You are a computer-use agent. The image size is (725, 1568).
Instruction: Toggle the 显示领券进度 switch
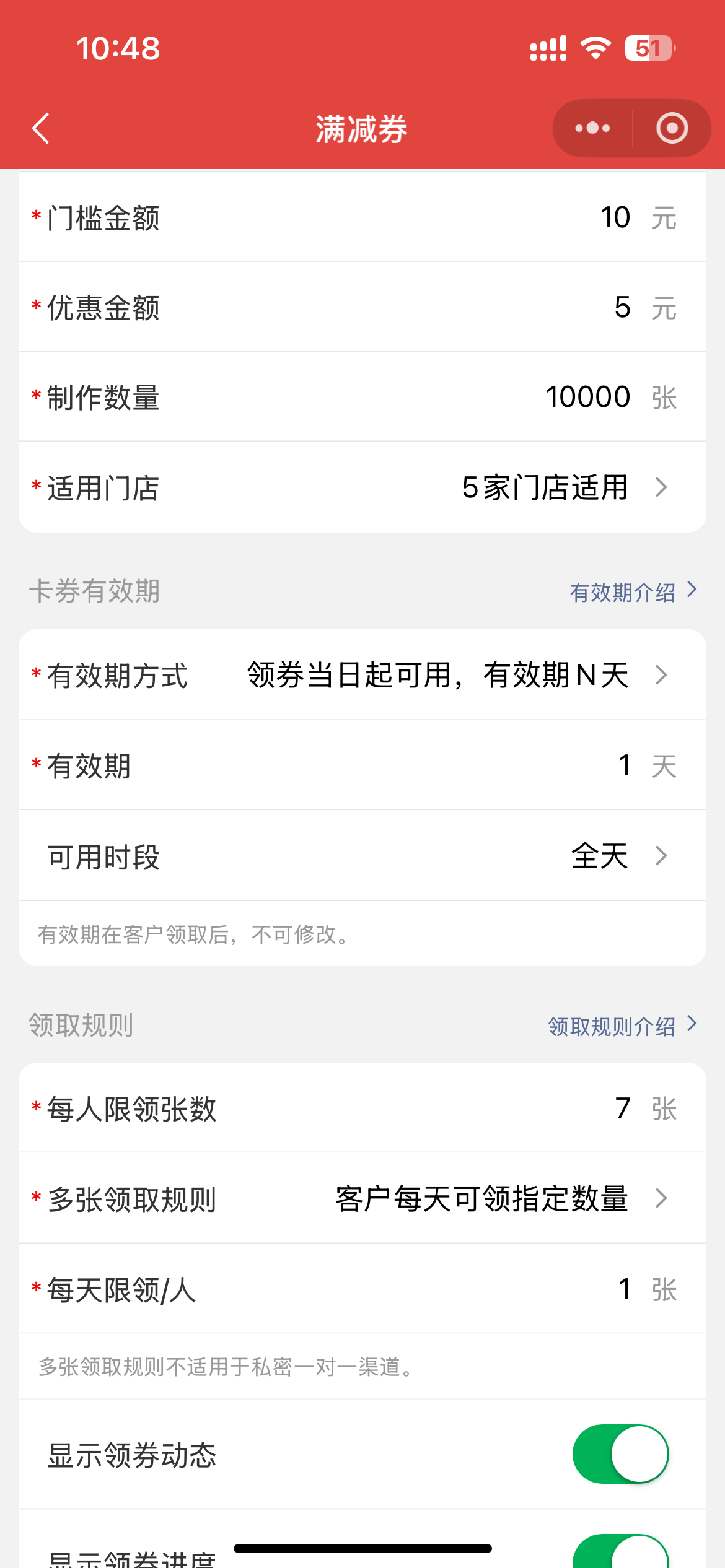tap(620, 1553)
